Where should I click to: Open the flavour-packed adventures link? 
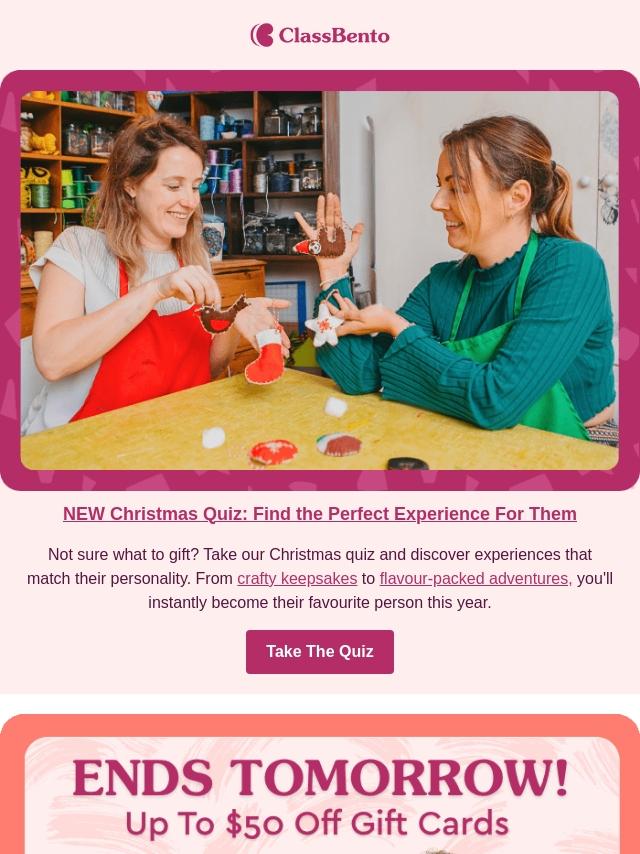pyautogui.click(x=475, y=579)
